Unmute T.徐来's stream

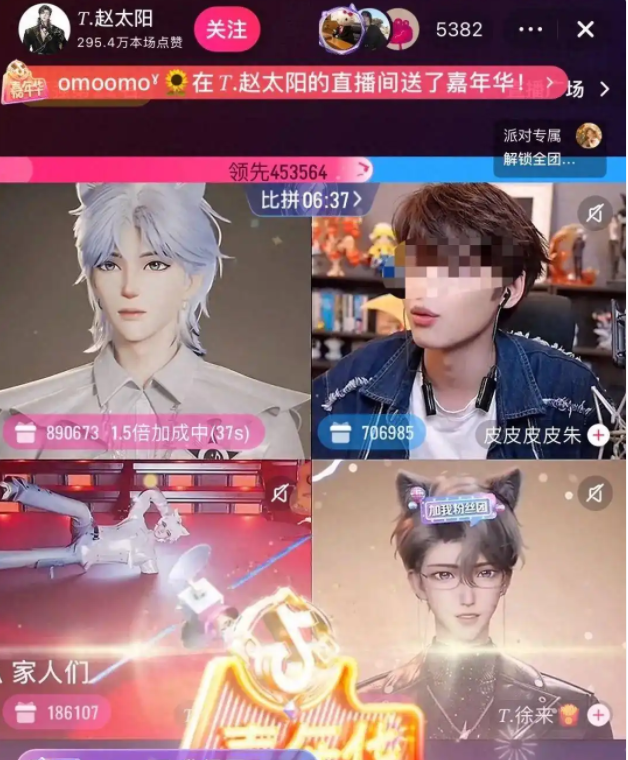pos(595,492)
